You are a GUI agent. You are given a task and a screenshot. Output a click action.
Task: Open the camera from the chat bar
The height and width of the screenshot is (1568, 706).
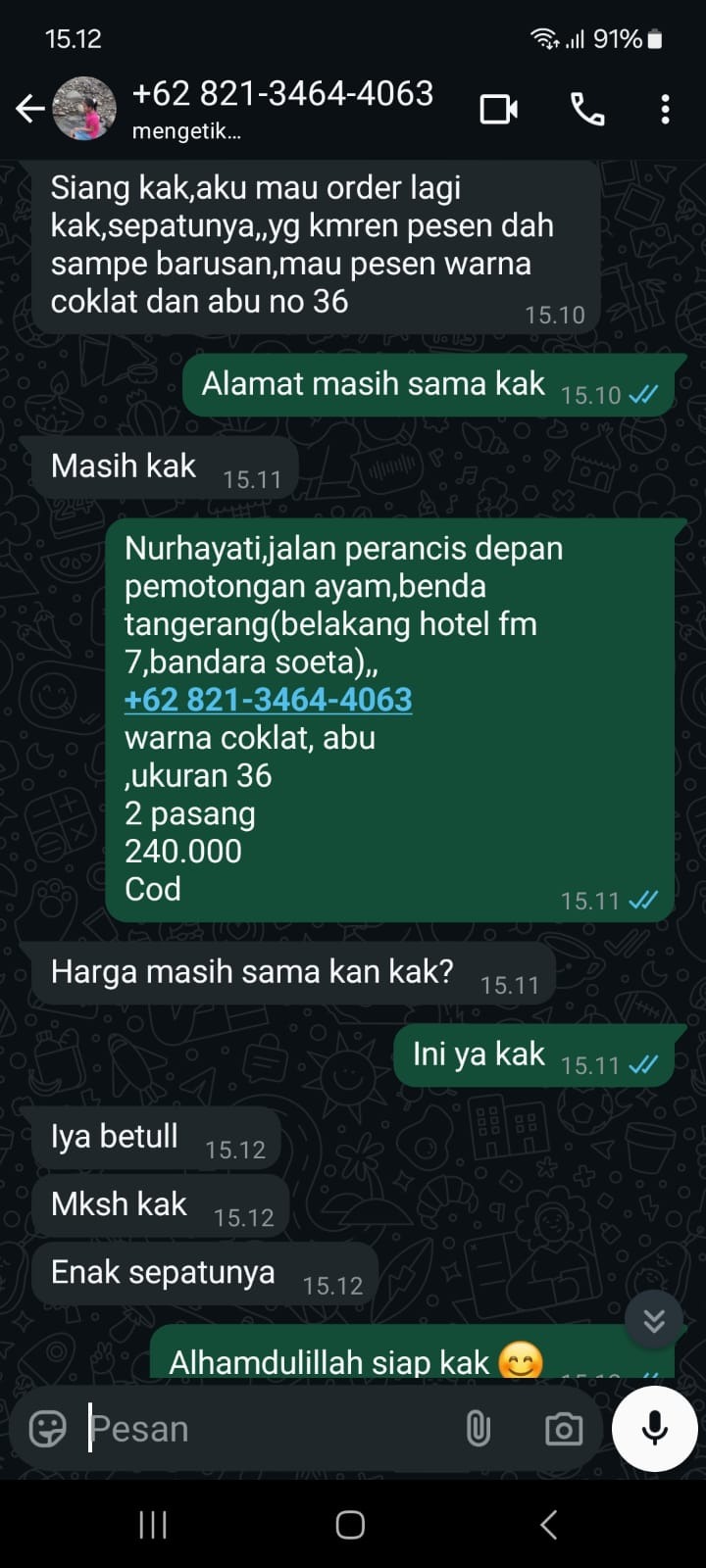(x=563, y=1429)
